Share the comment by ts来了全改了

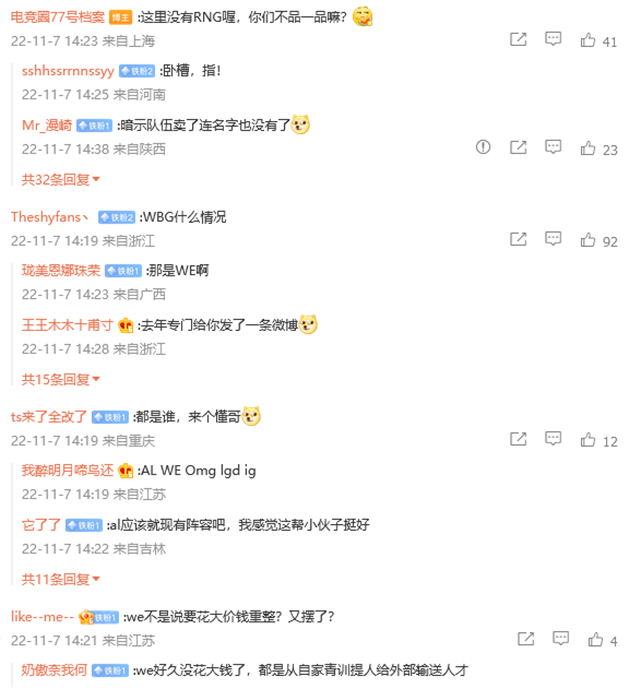518,440
